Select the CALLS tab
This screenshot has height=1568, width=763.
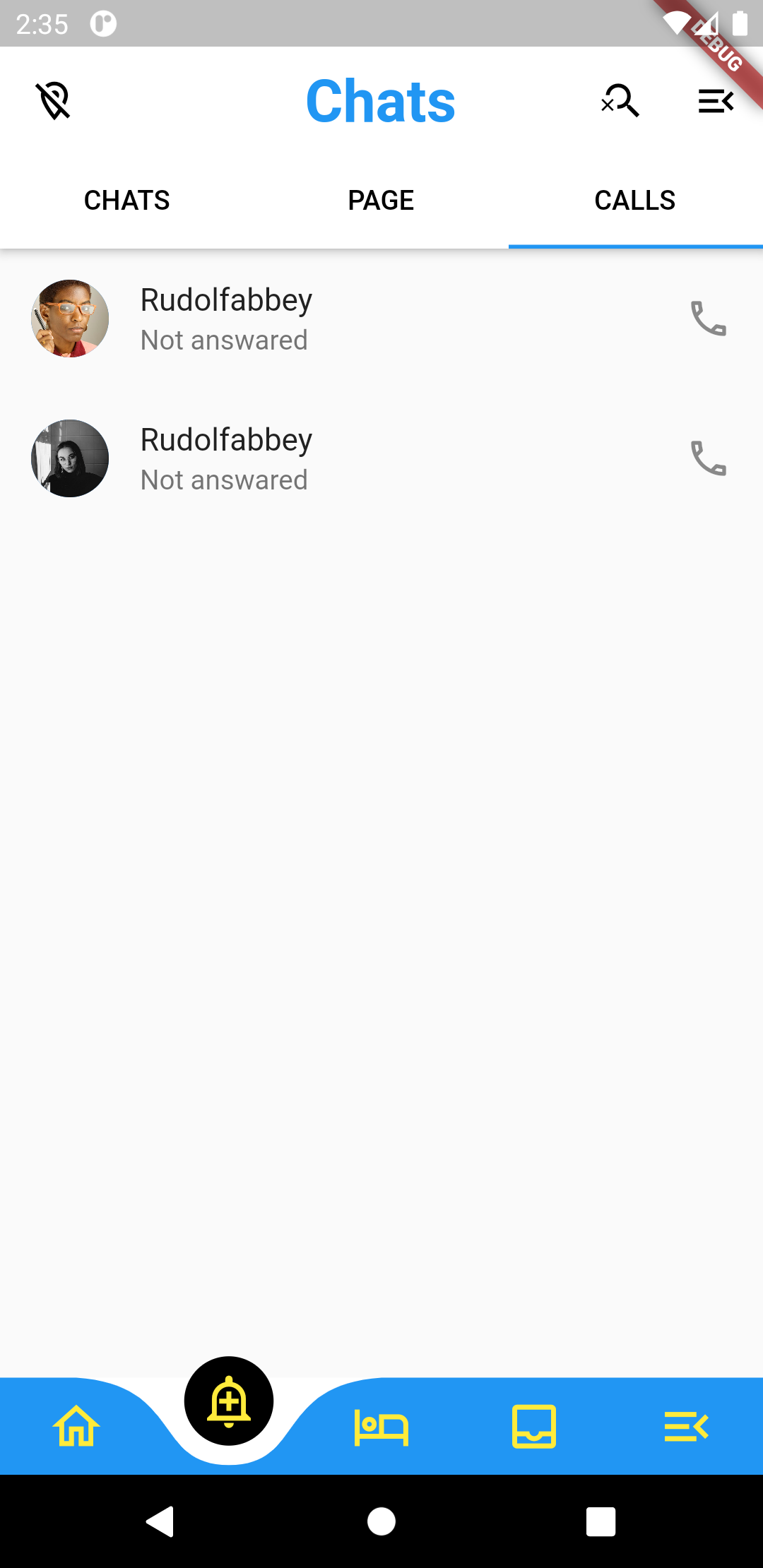pos(636,201)
